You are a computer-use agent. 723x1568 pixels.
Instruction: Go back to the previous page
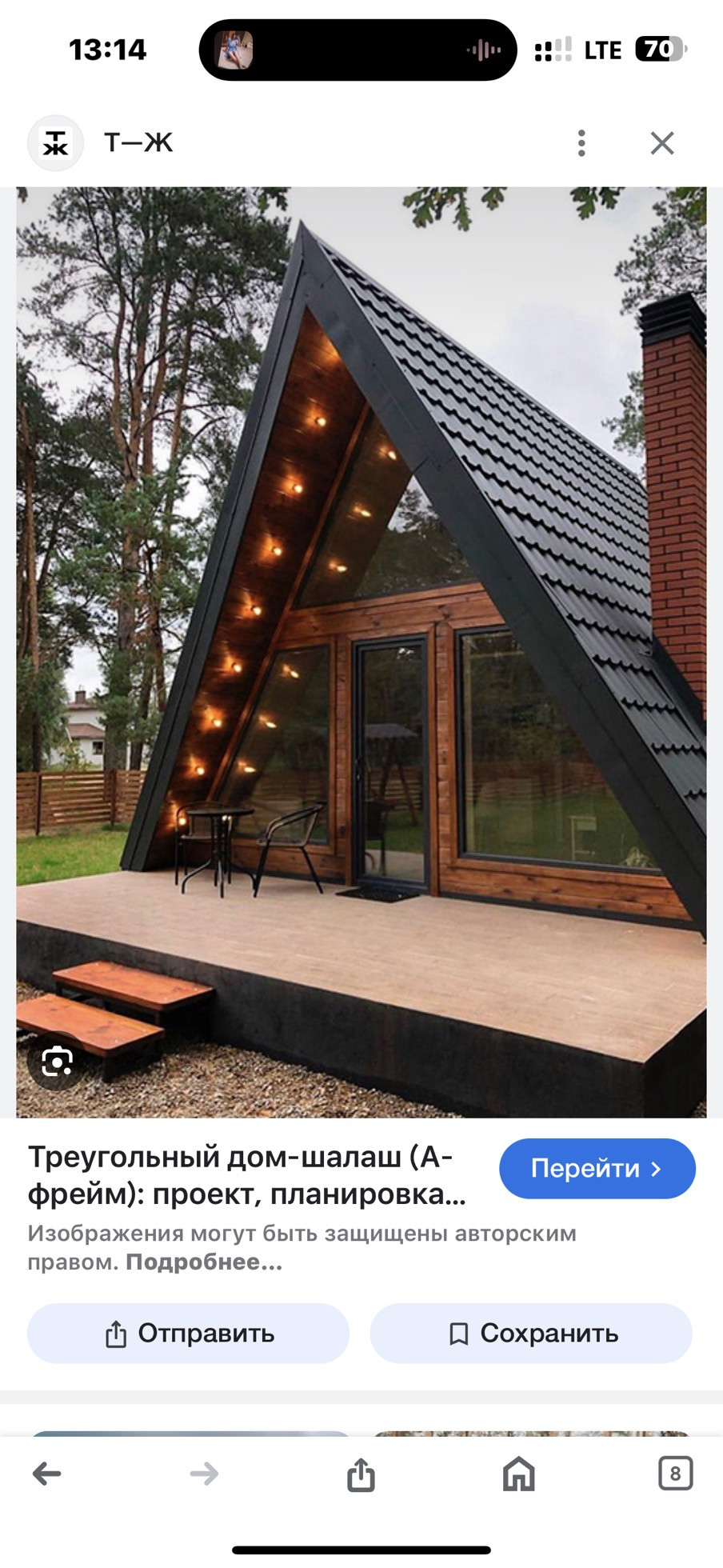tap(47, 1474)
